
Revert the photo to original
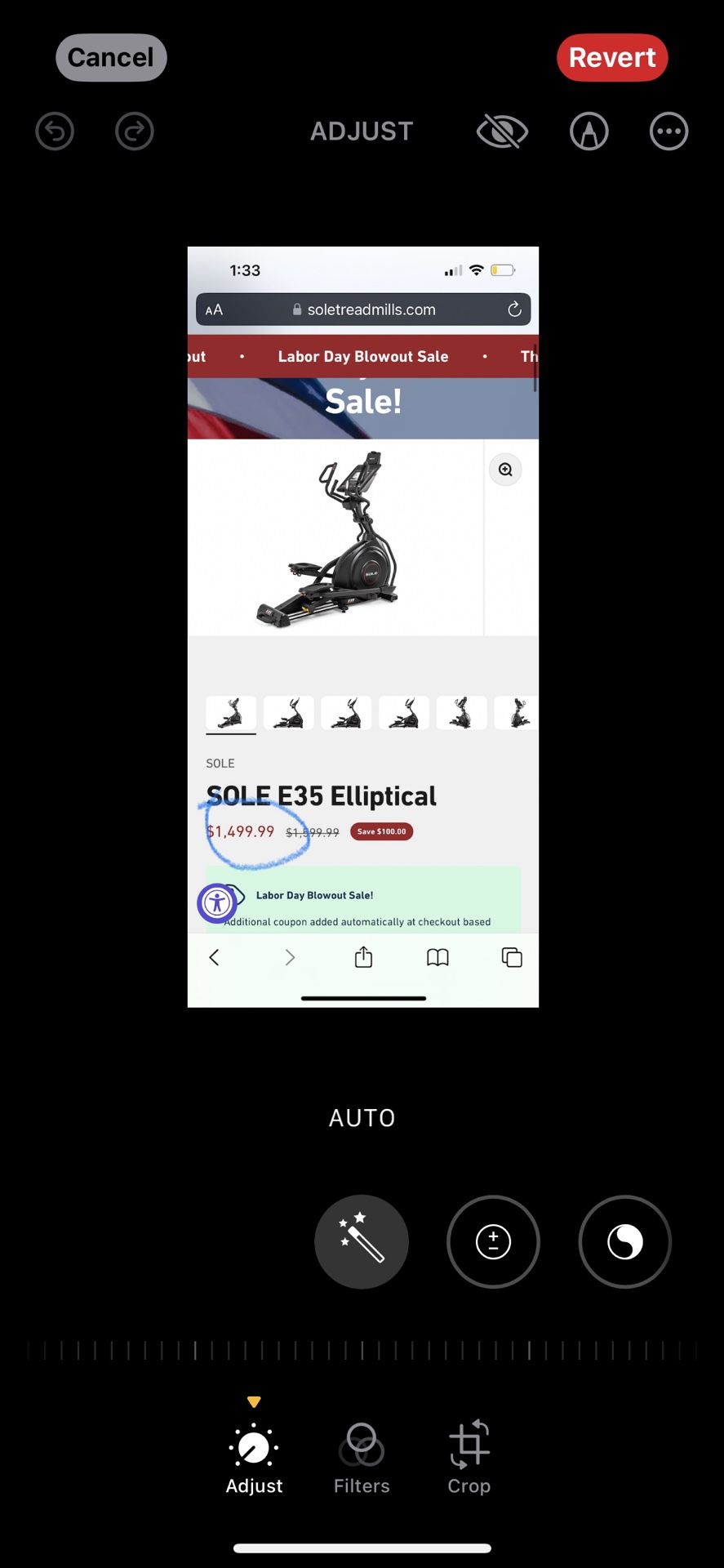tap(611, 57)
